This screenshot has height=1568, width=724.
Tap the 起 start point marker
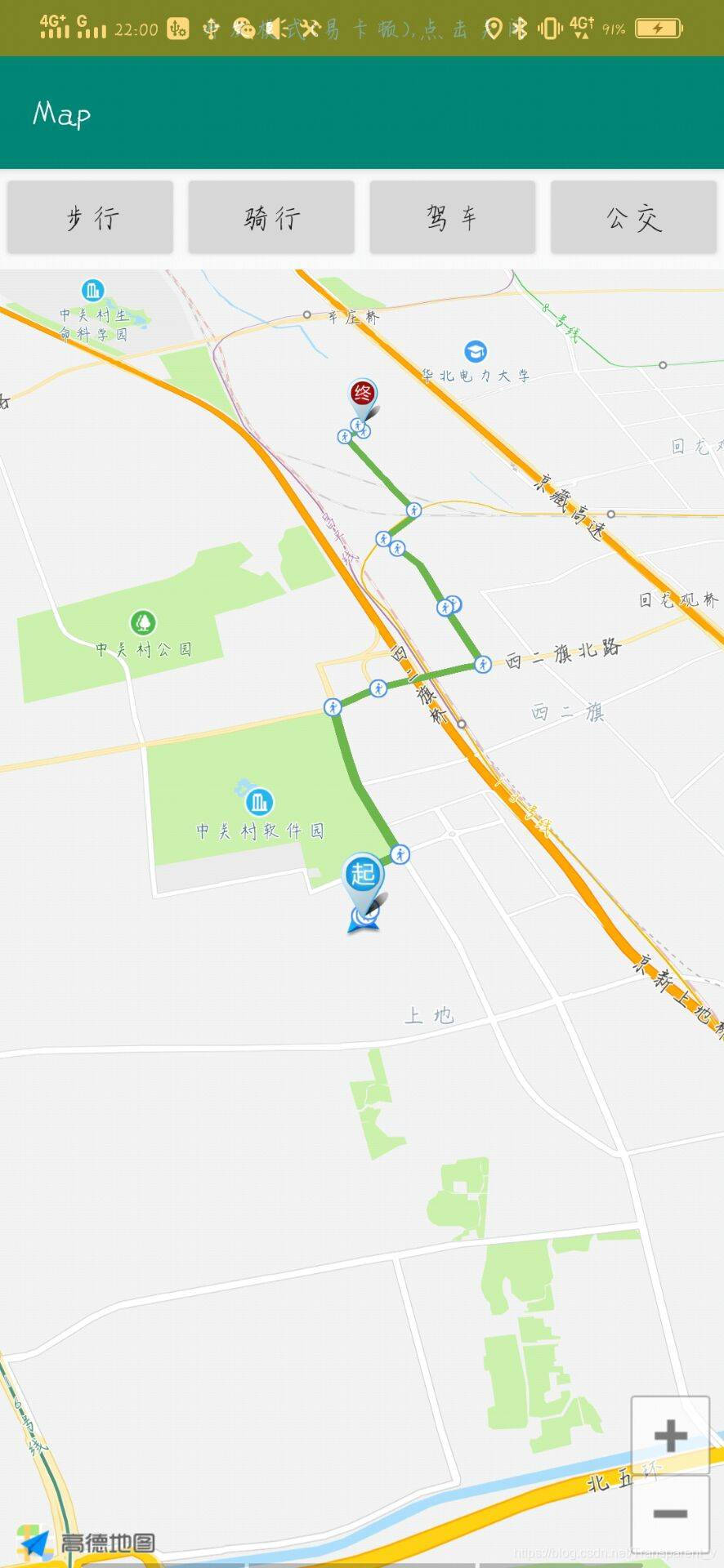click(x=363, y=875)
